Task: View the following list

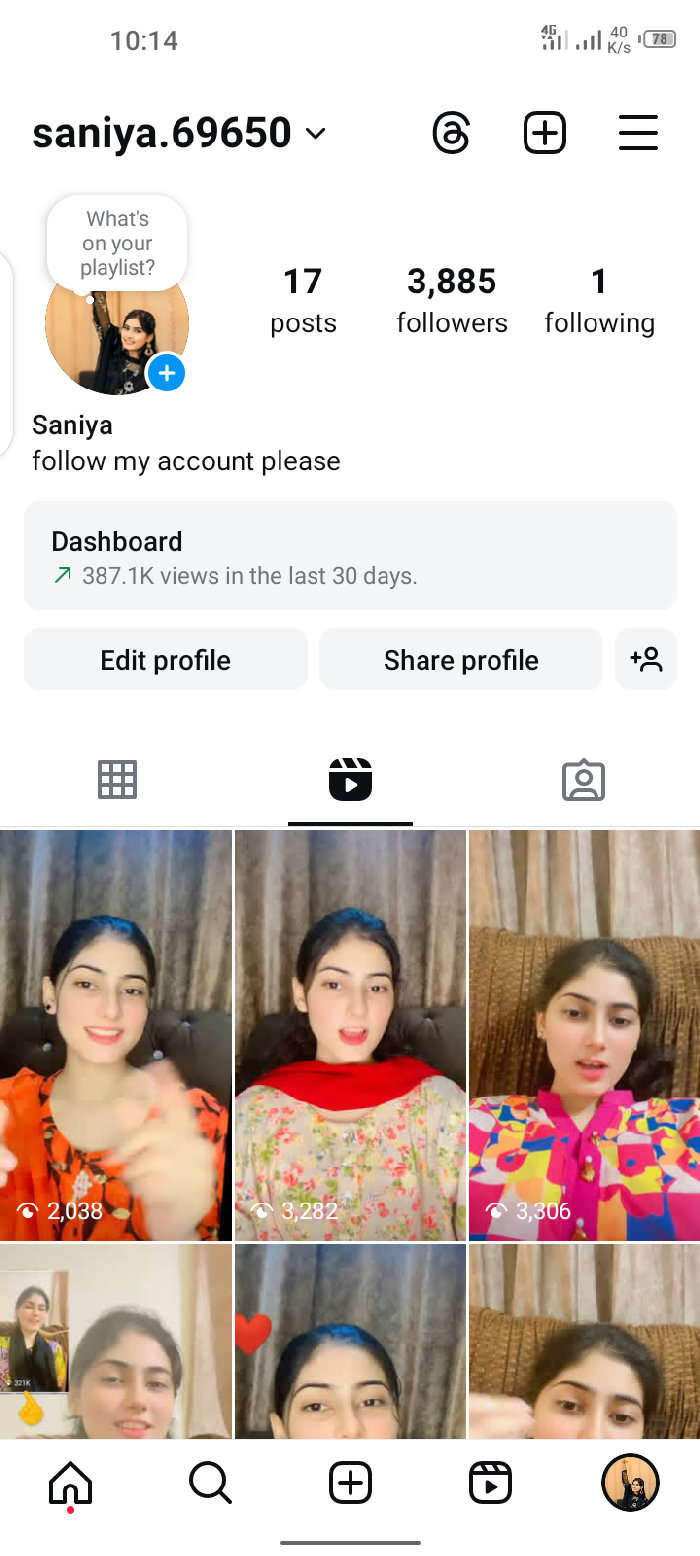Action: [599, 300]
